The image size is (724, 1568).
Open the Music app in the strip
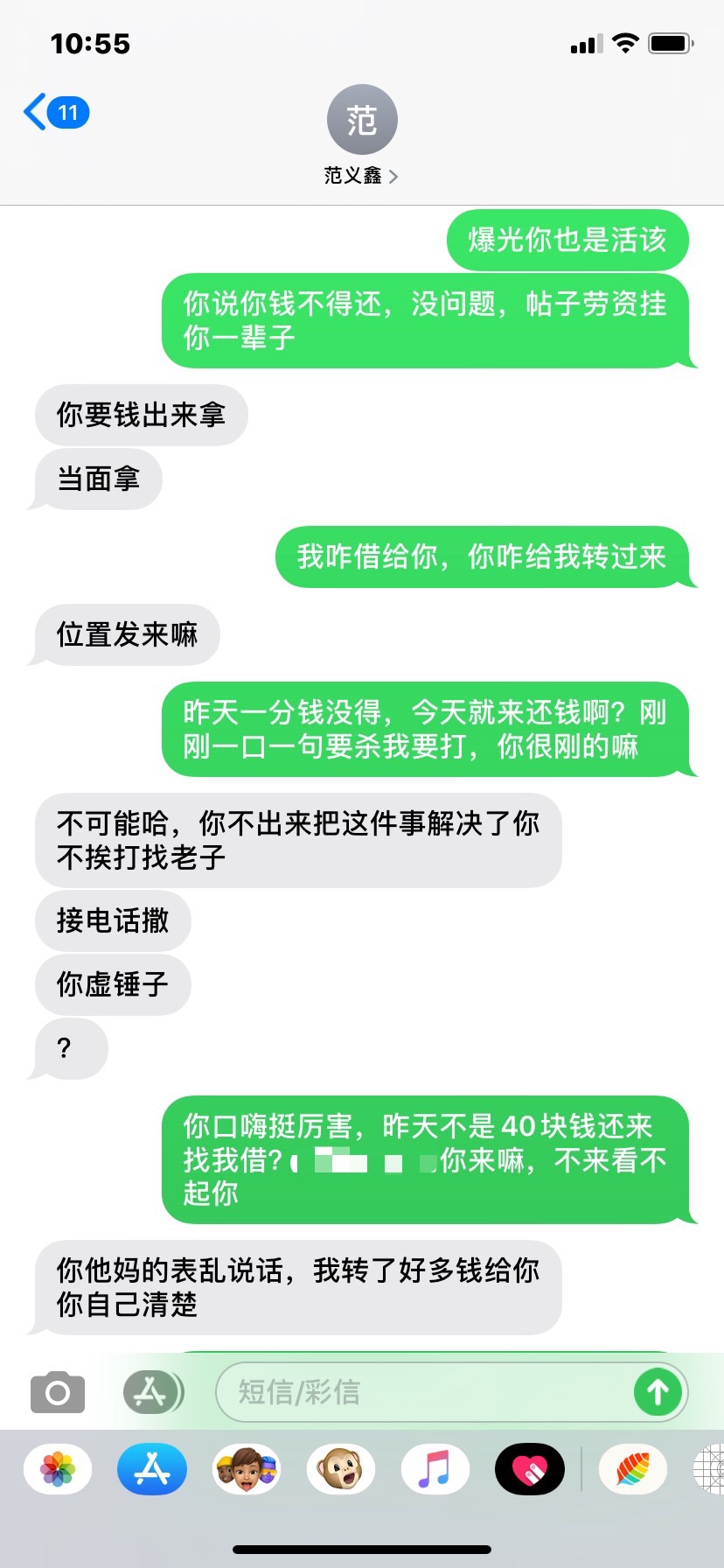point(435,1469)
